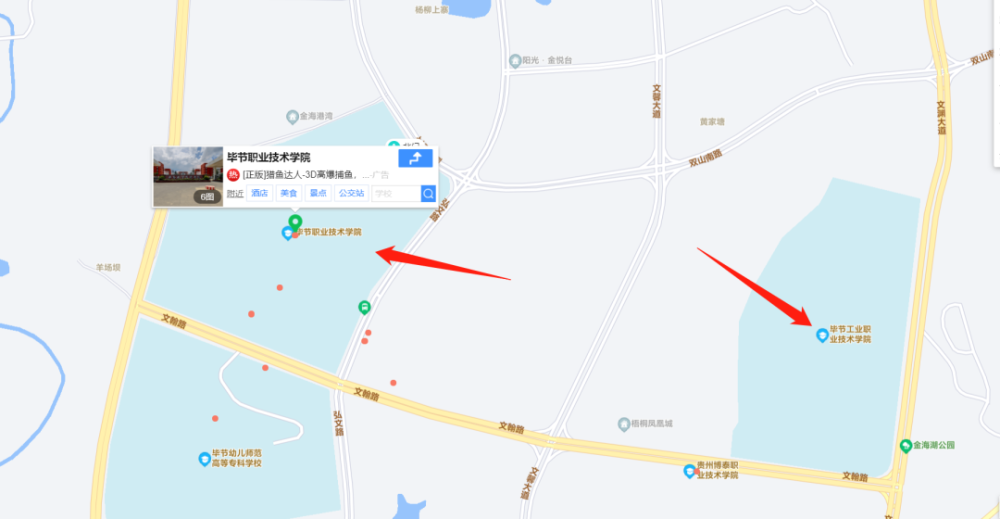Select the 阳光·金悦台 map marker
Screen dimensions: 1000x519
pos(515,61)
